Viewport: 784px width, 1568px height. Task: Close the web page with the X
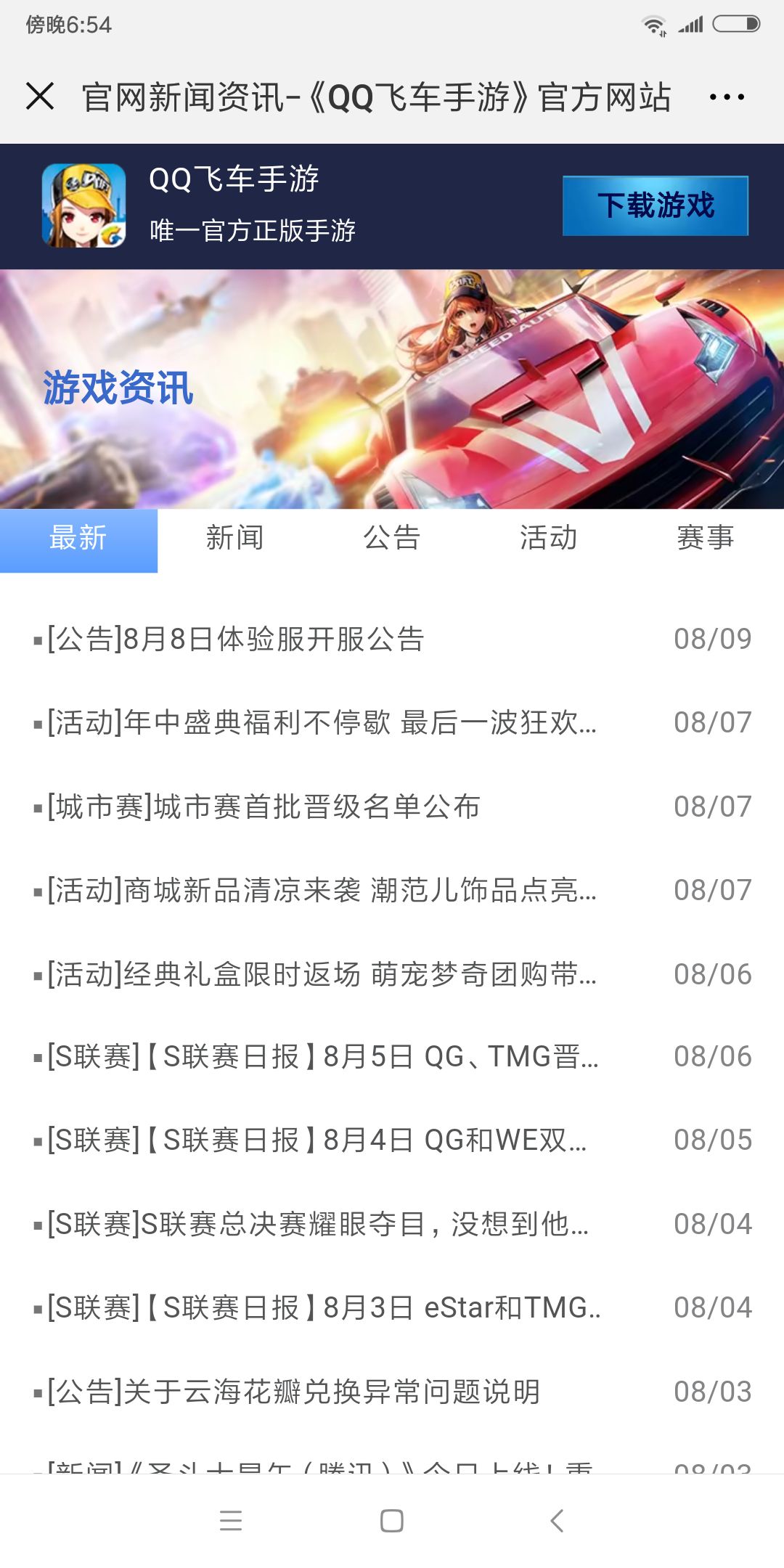[40, 97]
